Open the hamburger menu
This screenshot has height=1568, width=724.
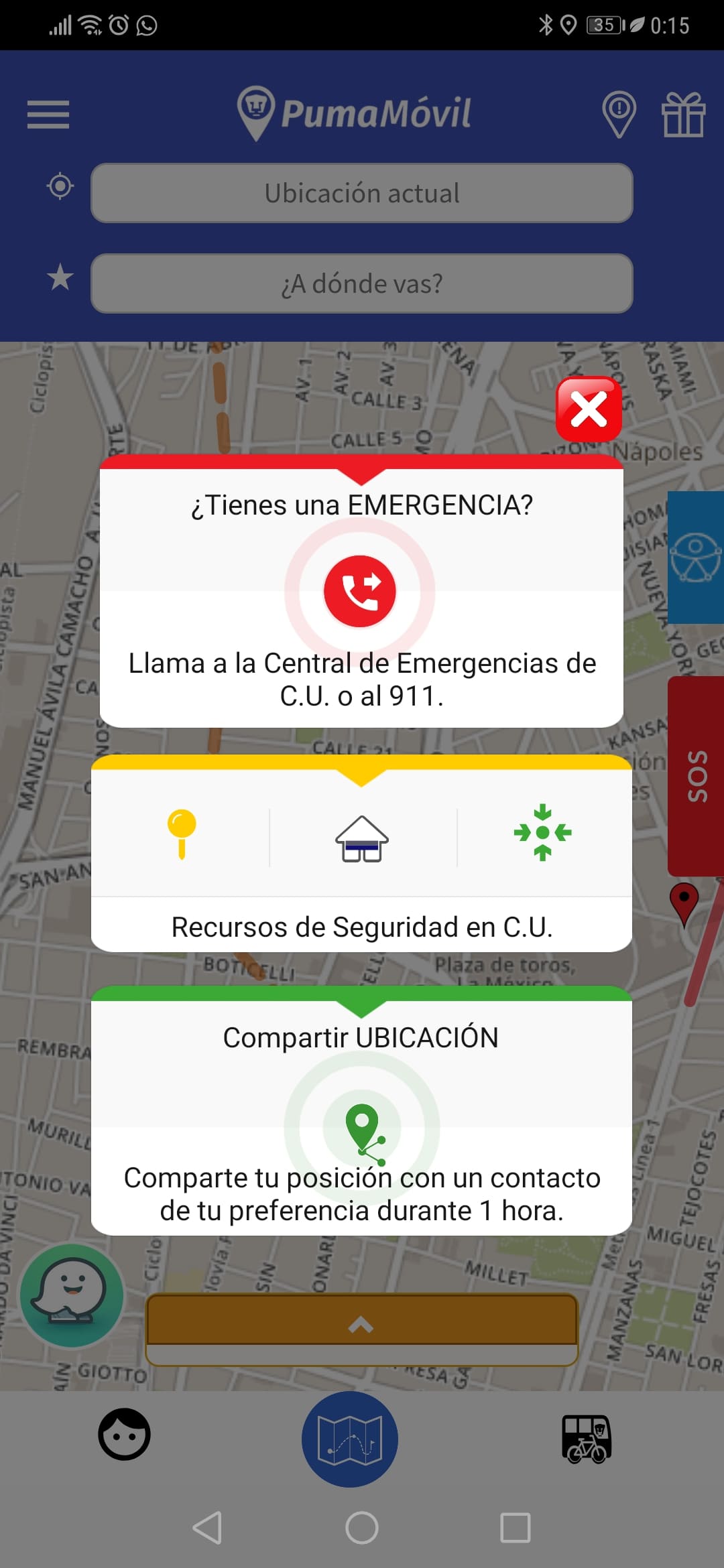48,114
